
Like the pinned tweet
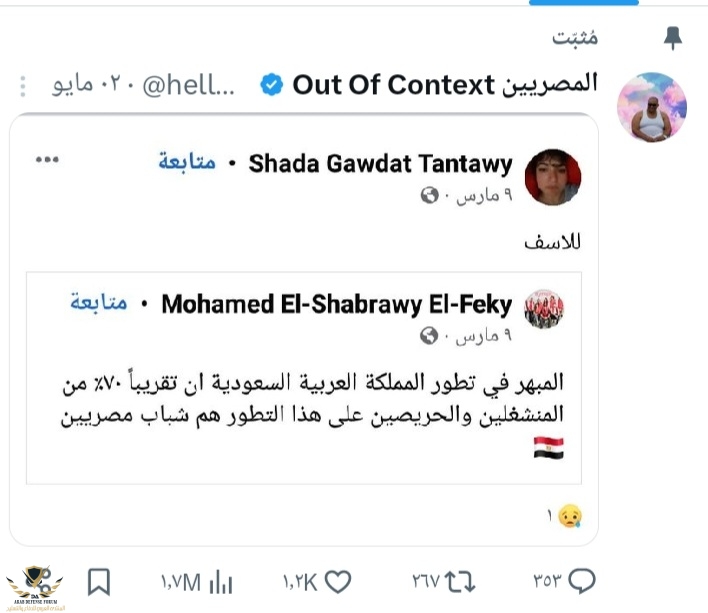[x=338, y=582]
